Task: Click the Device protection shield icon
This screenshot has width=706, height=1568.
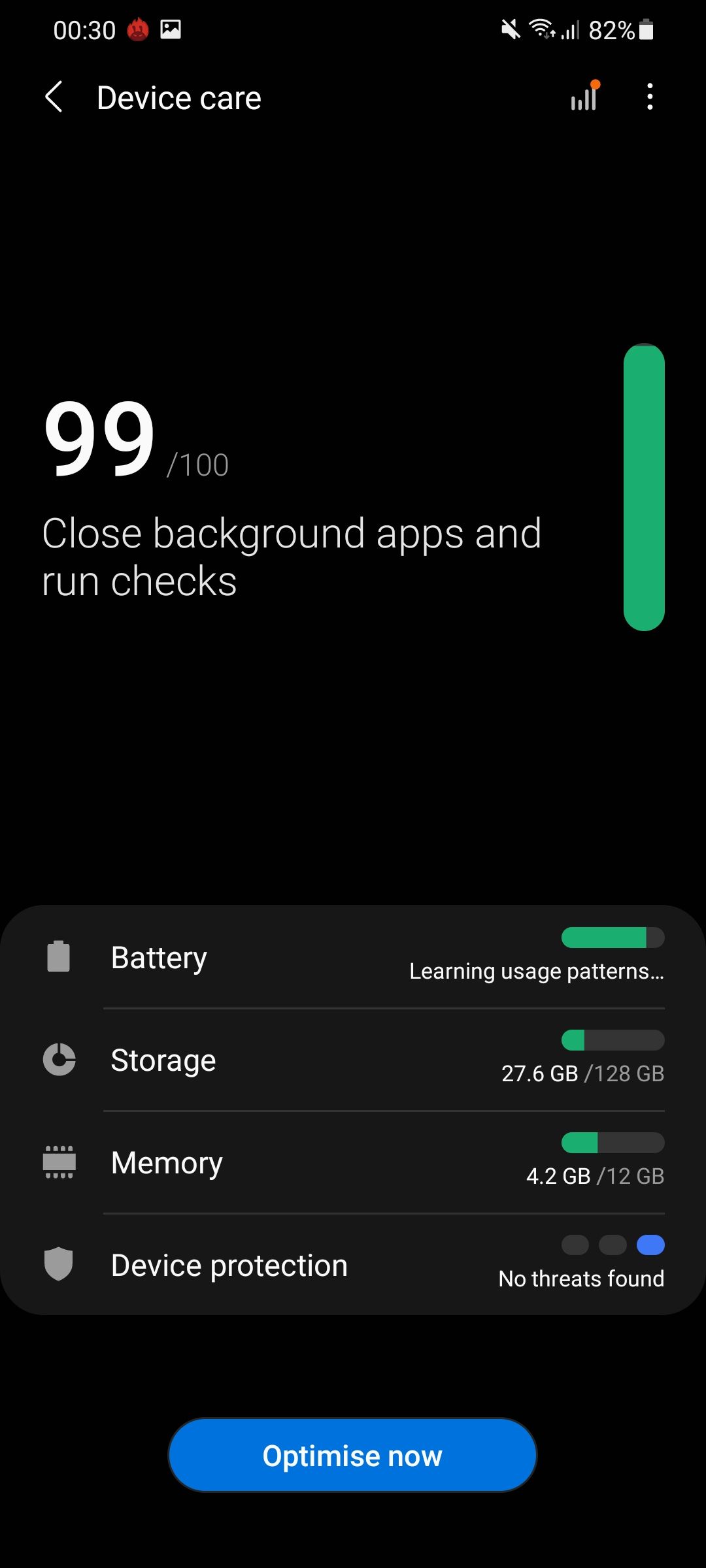Action: (x=58, y=1264)
